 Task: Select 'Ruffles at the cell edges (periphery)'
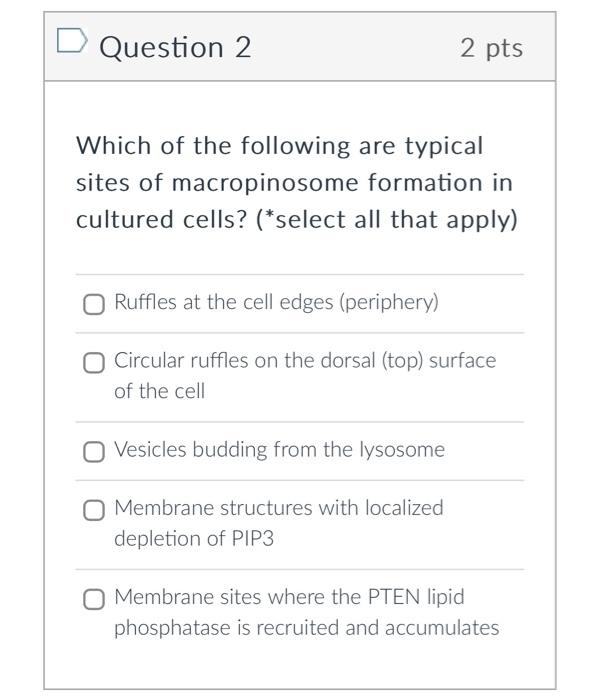(94, 303)
